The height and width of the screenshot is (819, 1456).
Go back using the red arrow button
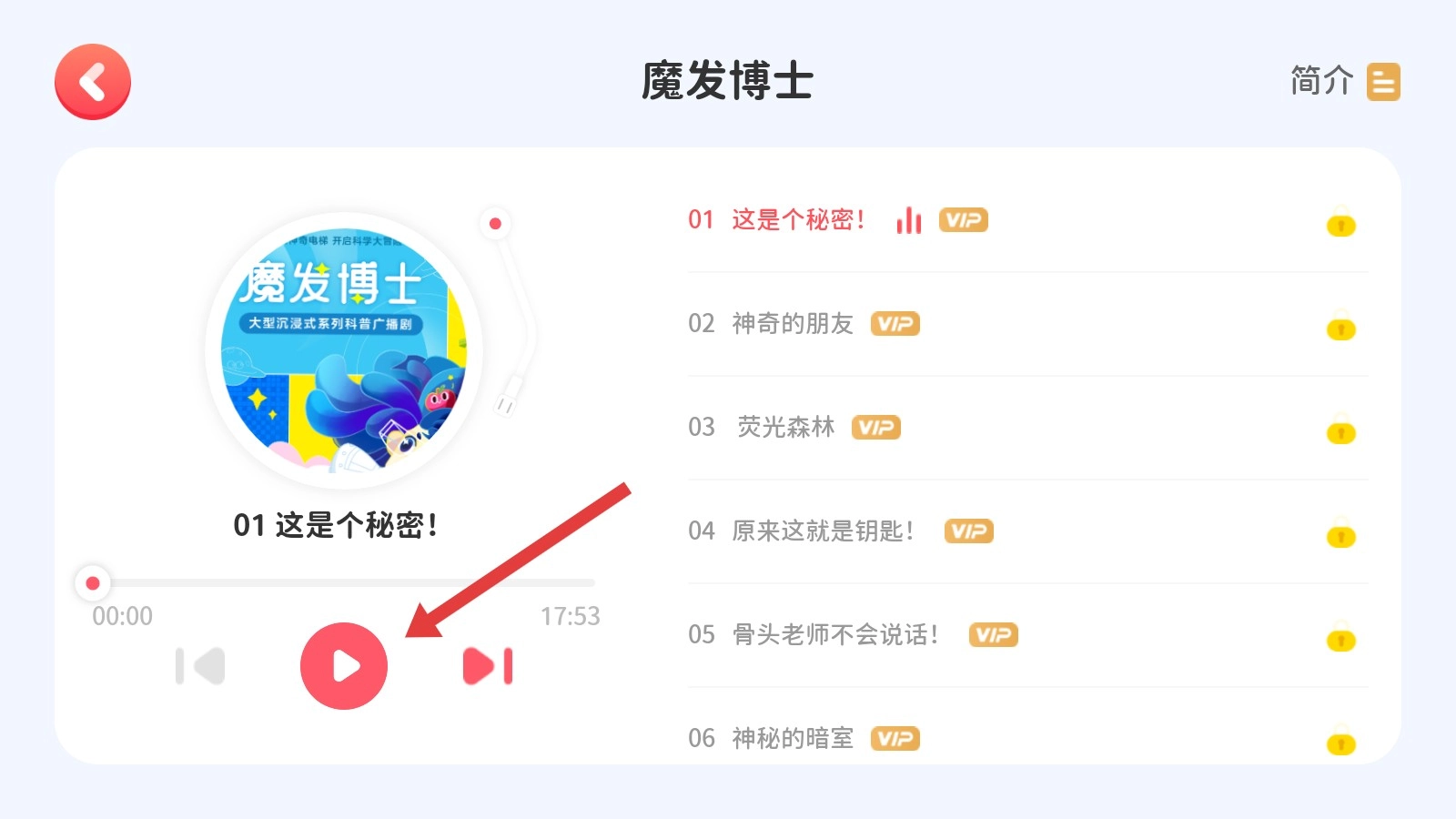[x=93, y=82]
